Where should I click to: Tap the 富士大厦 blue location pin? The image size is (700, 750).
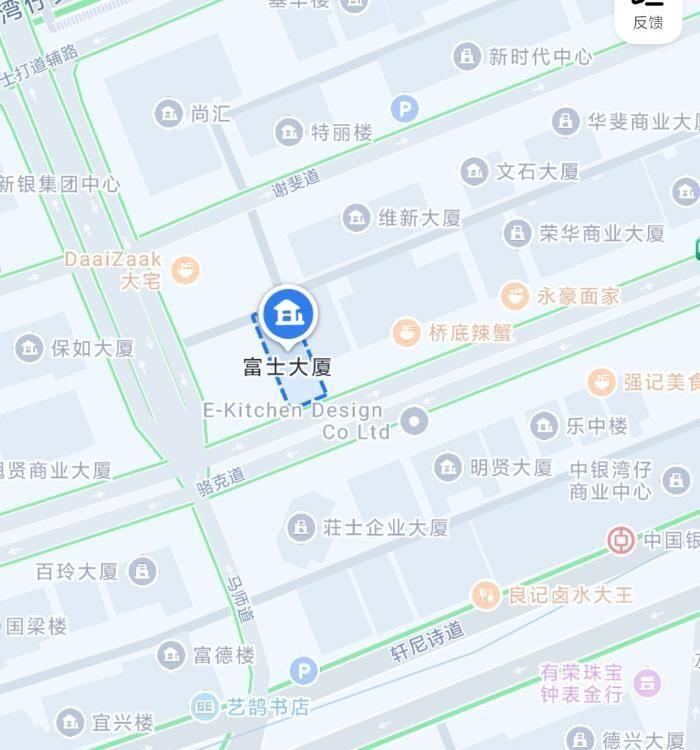tap(288, 315)
